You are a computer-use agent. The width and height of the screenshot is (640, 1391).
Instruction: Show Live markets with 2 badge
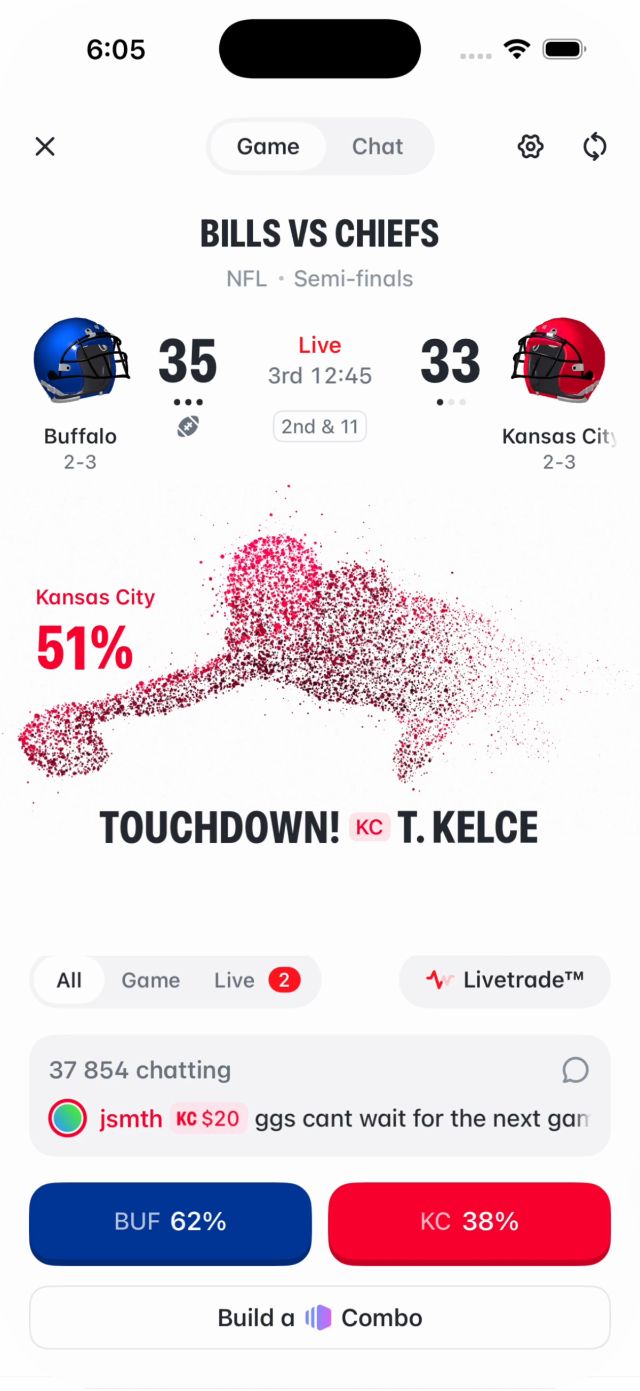[x=257, y=980]
